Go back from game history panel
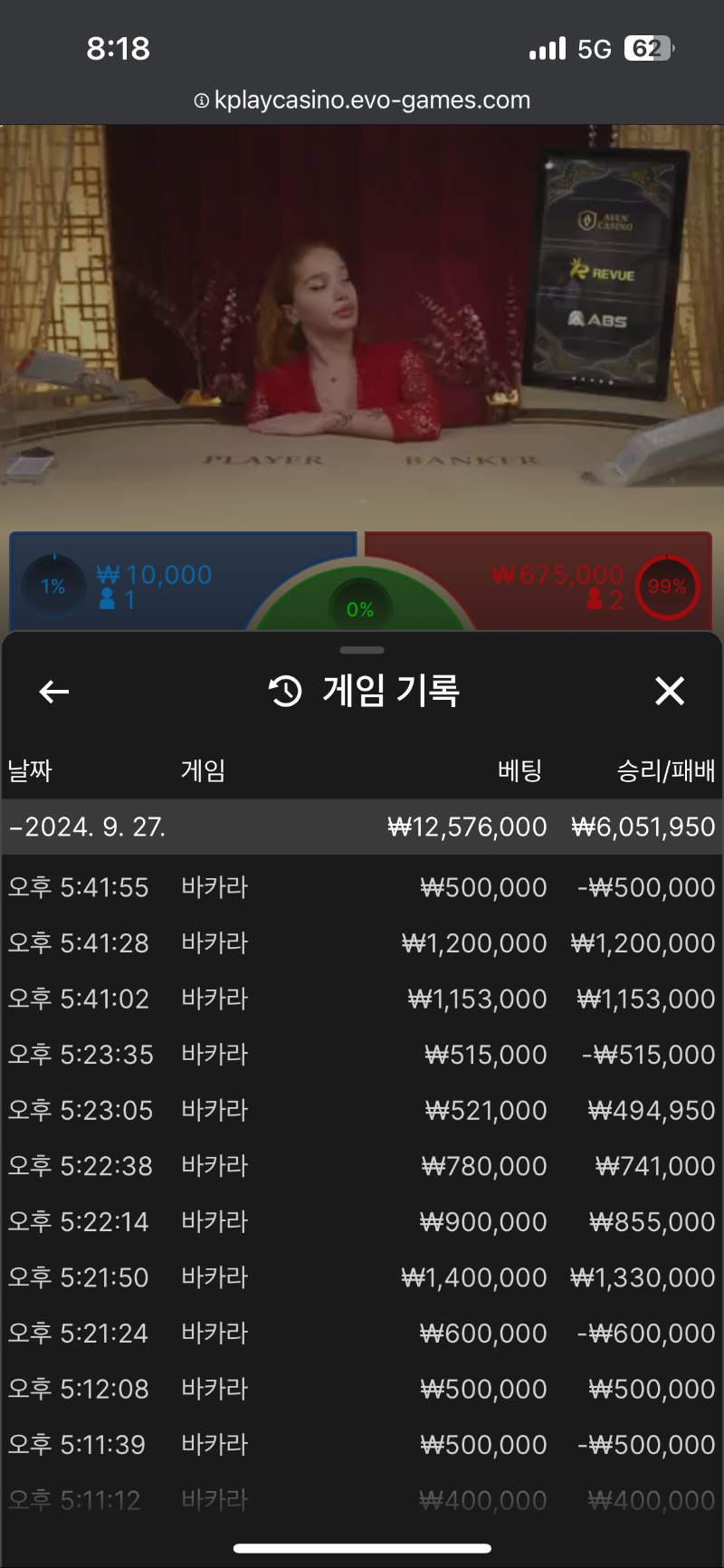Screen dimensions: 724x1568 point(54,692)
